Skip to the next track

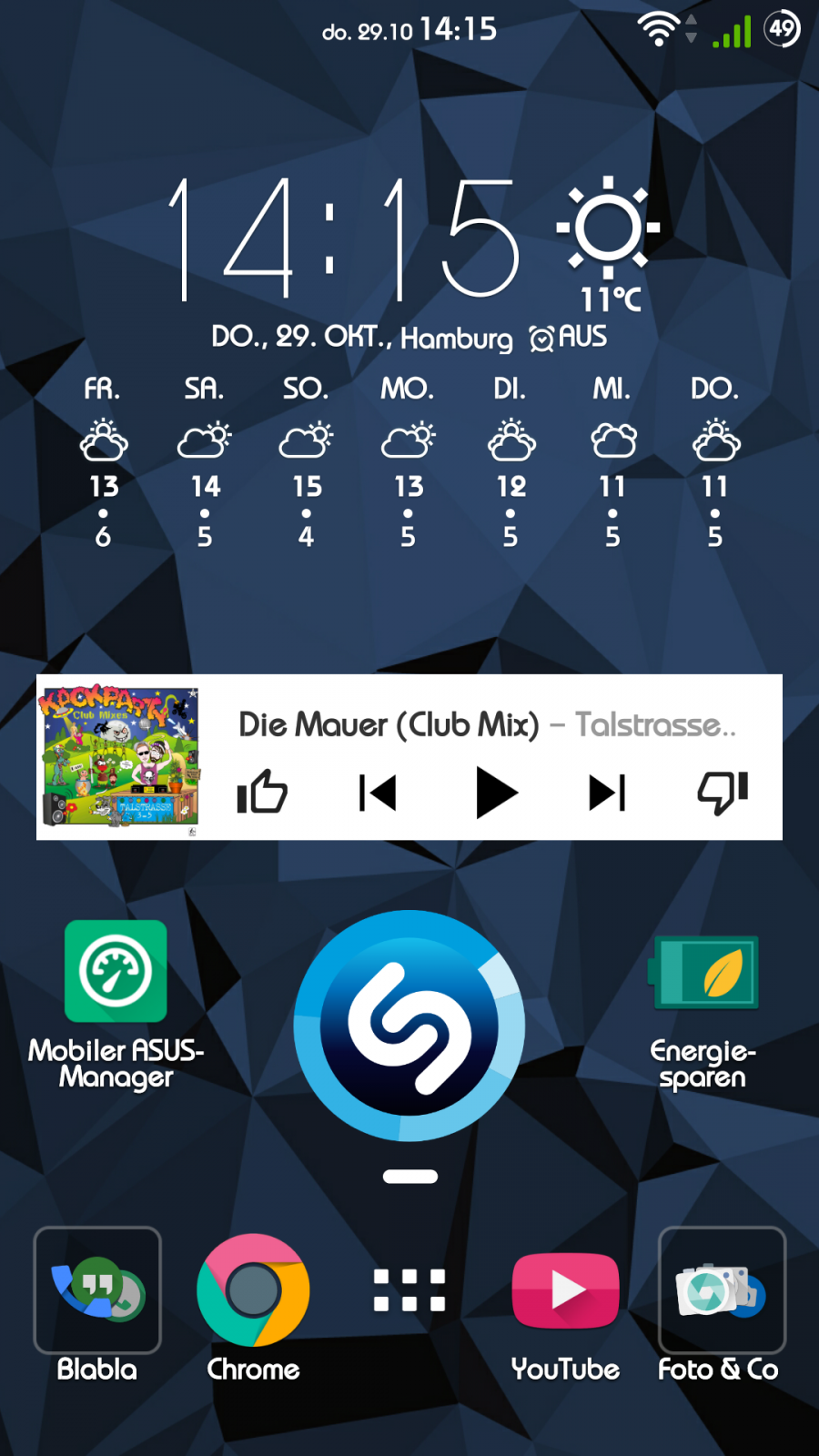click(x=607, y=793)
